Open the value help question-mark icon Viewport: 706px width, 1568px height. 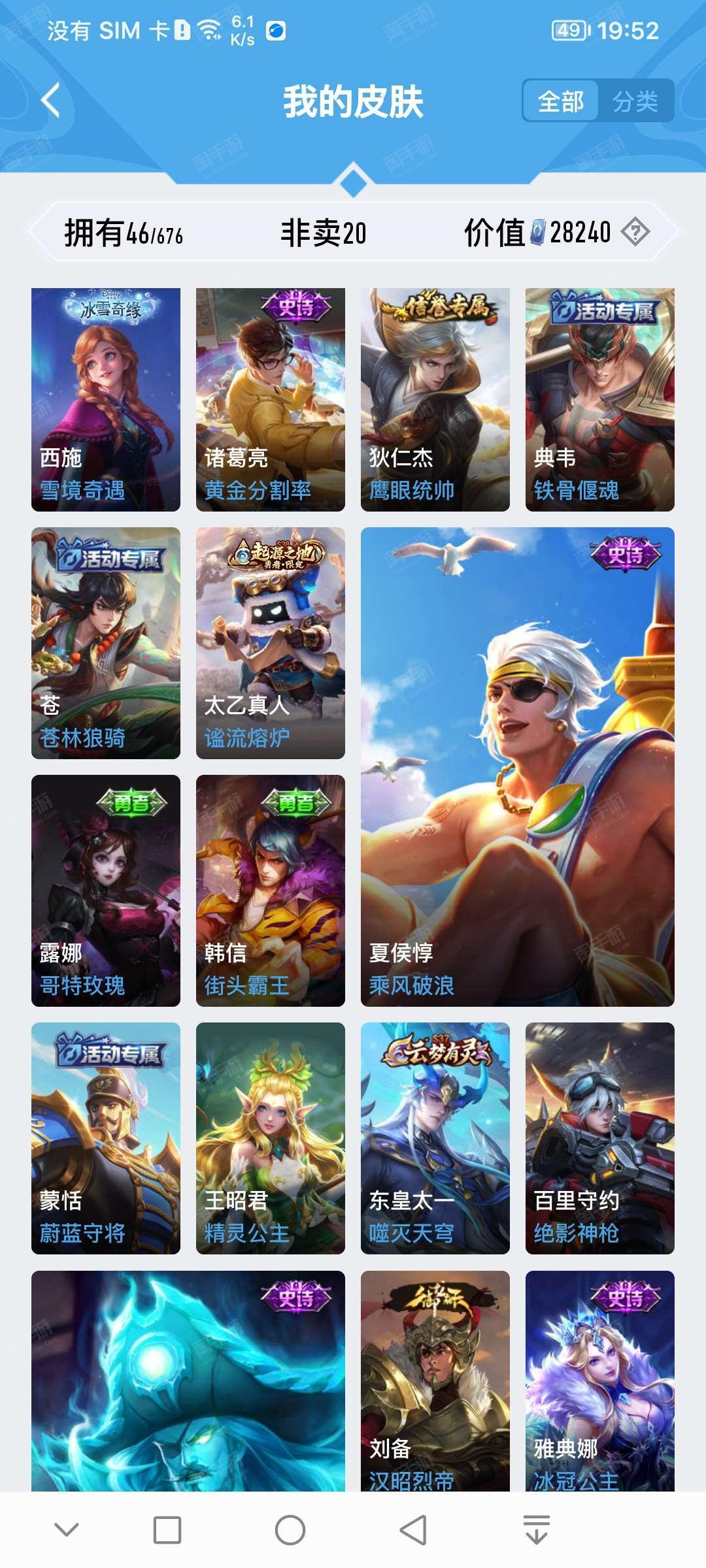point(635,232)
